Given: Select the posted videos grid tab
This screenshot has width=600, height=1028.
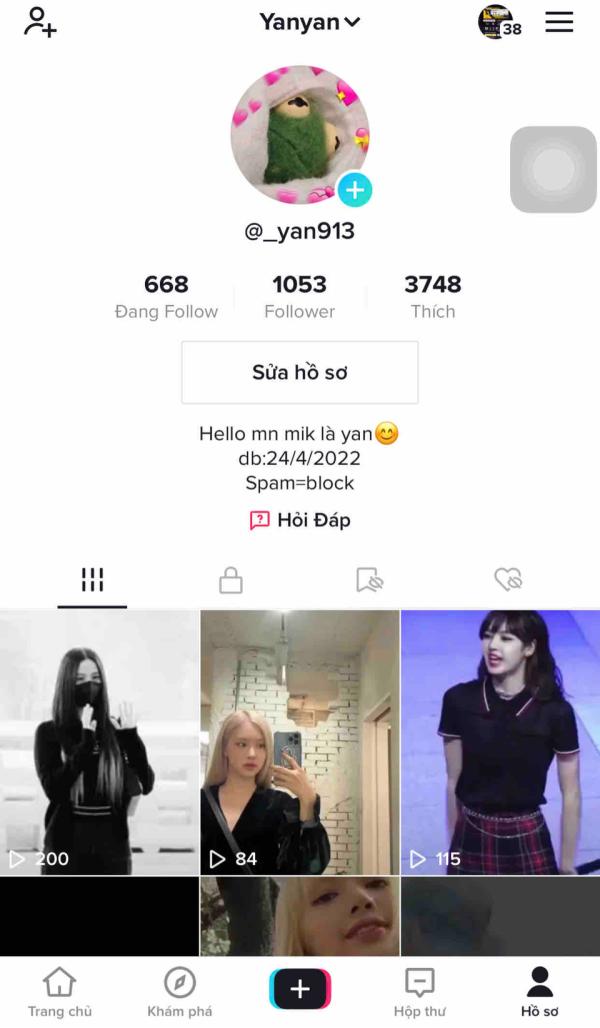Looking at the screenshot, I should pyautogui.click(x=92, y=580).
